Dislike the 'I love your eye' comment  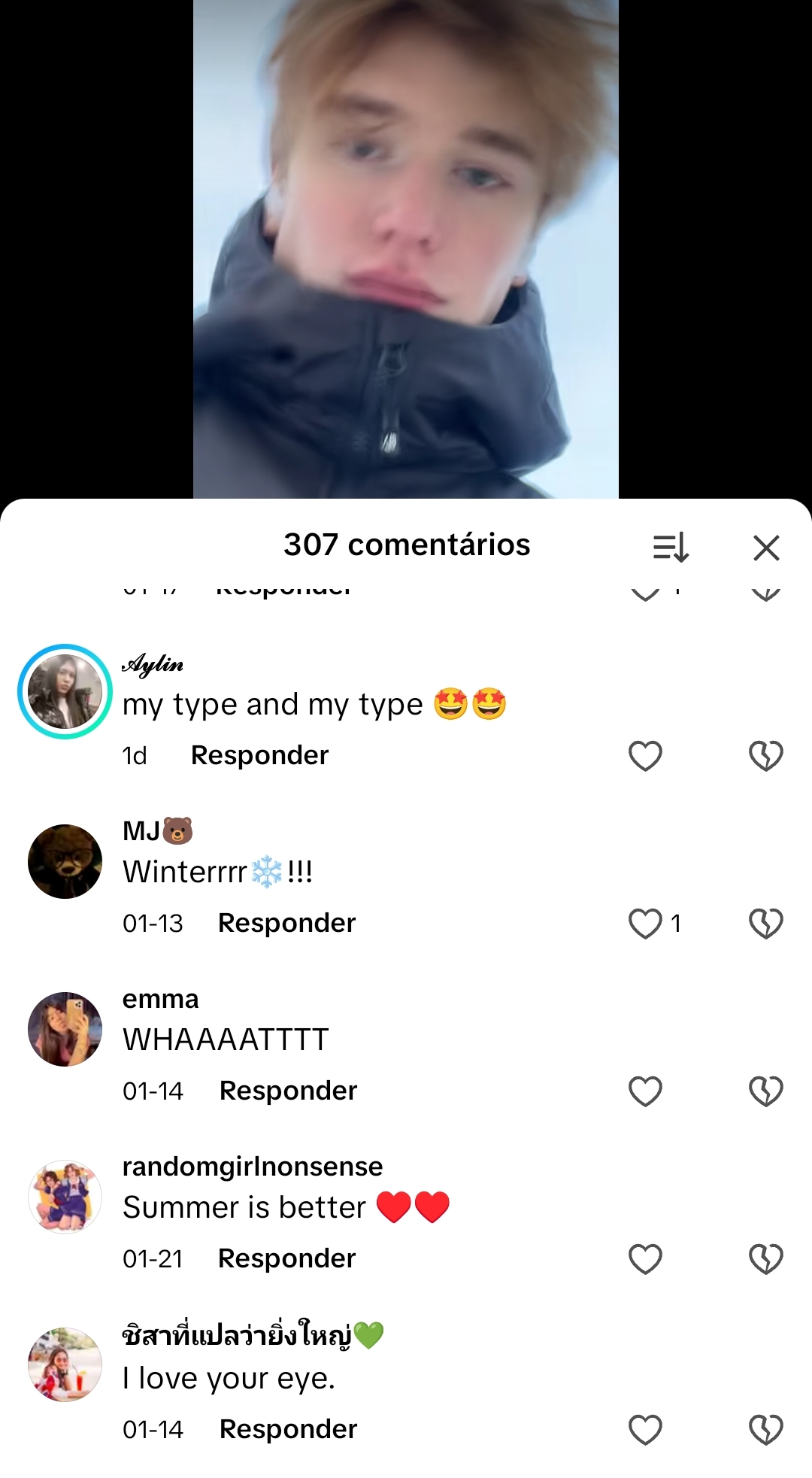point(765,1430)
